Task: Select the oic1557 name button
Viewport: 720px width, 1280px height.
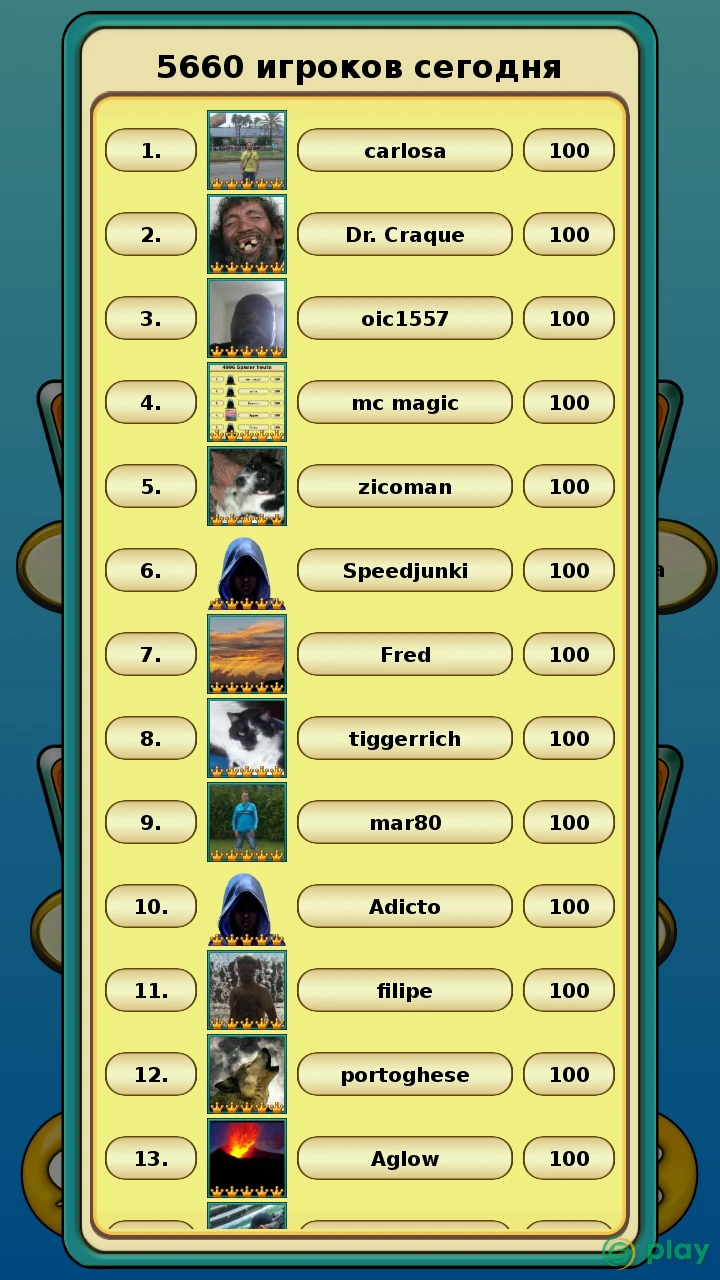Action: pos(405,318)
